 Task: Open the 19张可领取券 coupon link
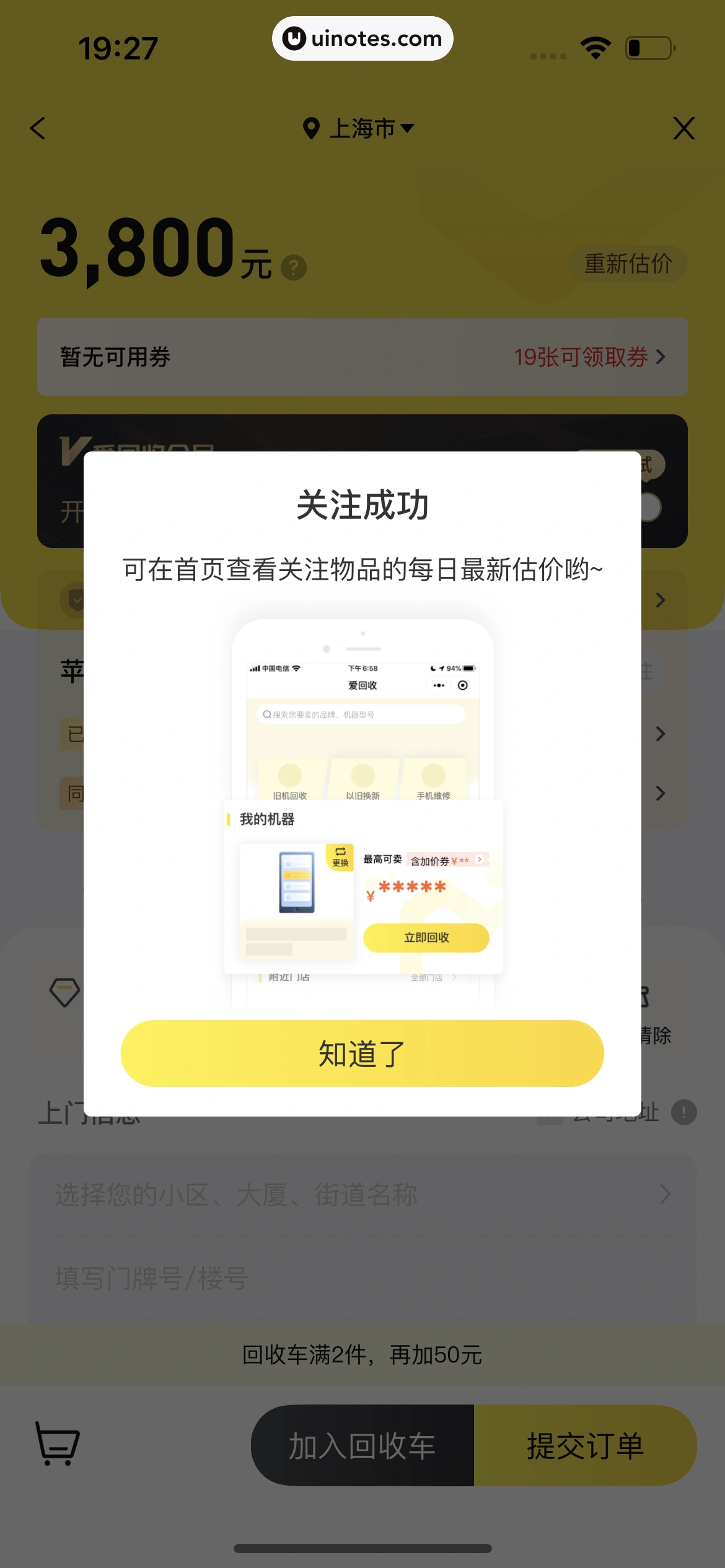(x=589, y=357)
